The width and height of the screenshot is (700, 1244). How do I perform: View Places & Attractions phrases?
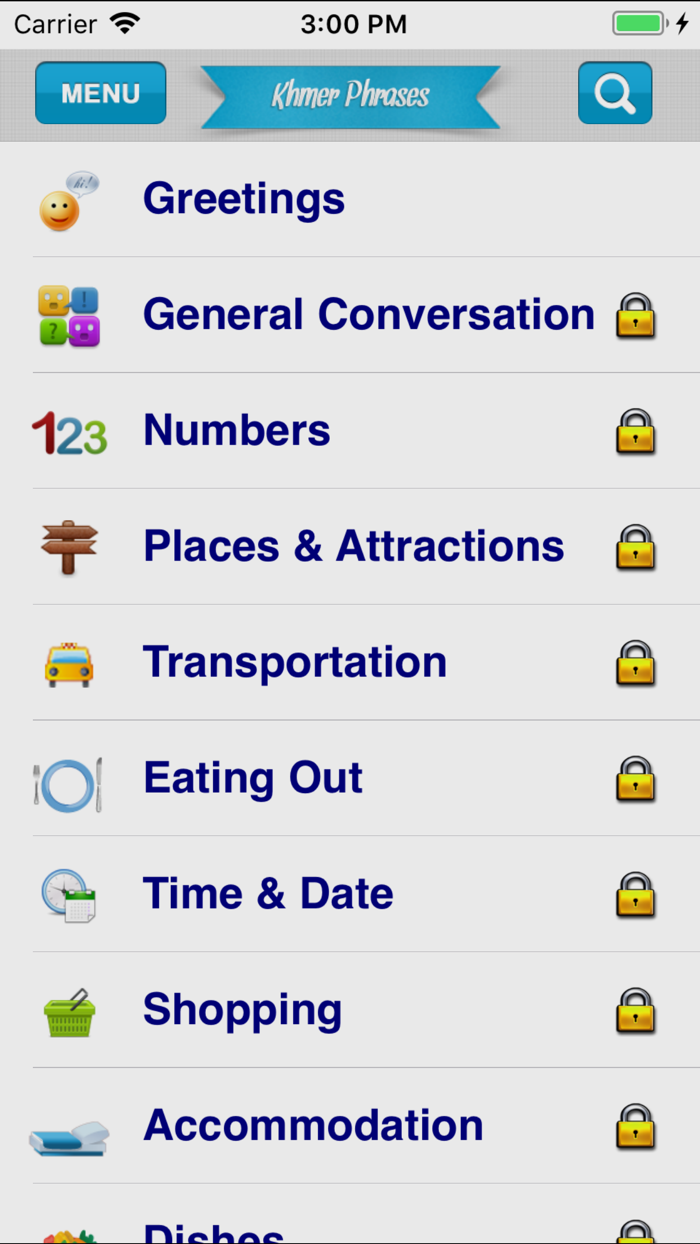pyautogui.click(x=350, y=547)
